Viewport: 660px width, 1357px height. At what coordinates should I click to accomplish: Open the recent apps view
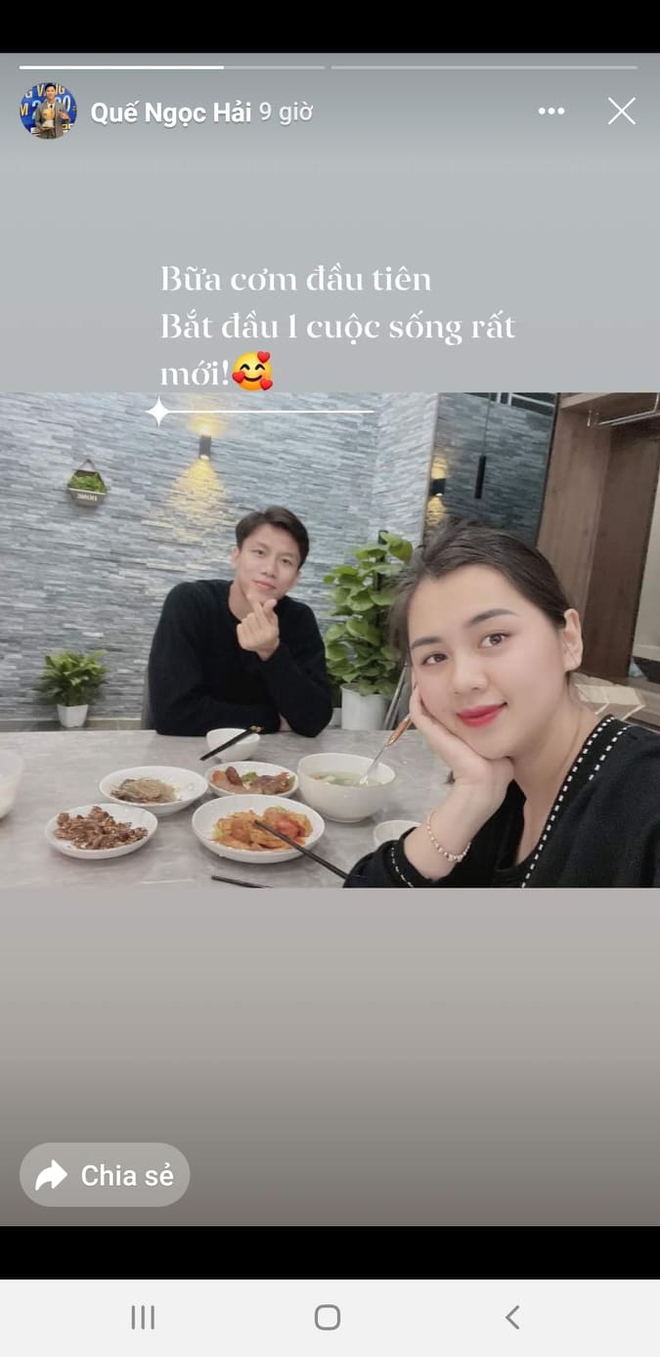[143, 1317]
